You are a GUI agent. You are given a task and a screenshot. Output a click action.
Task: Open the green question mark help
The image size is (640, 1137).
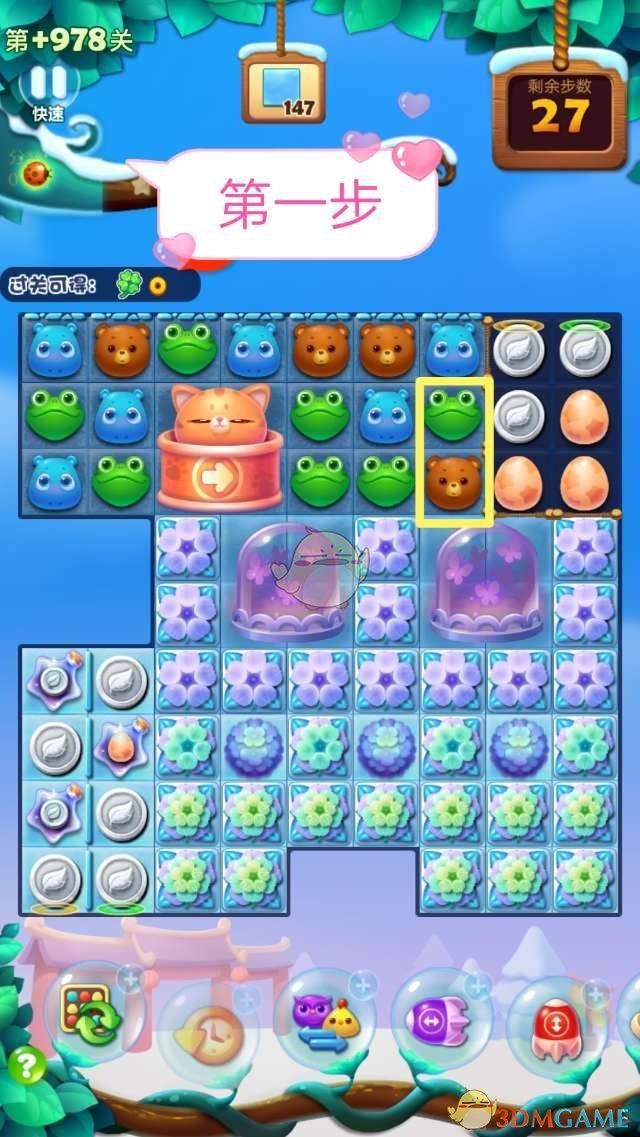point(27,1066)
